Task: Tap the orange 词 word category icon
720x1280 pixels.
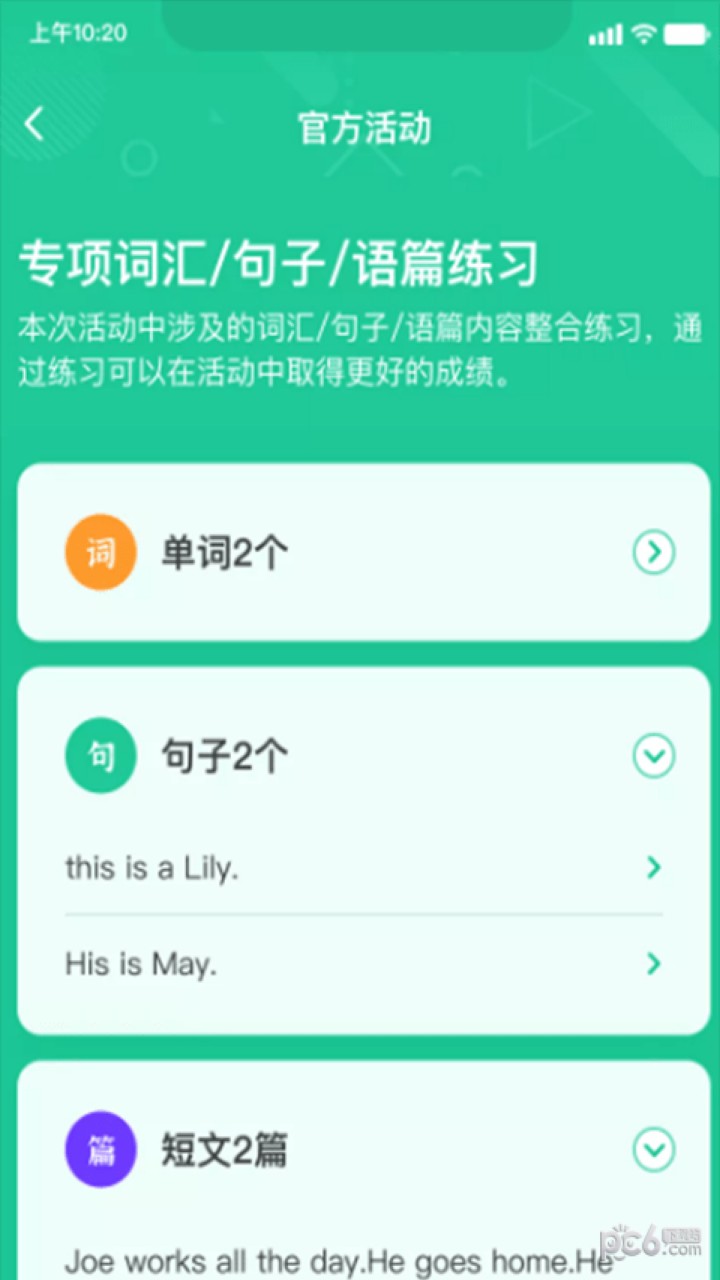Action: (100, 552)
